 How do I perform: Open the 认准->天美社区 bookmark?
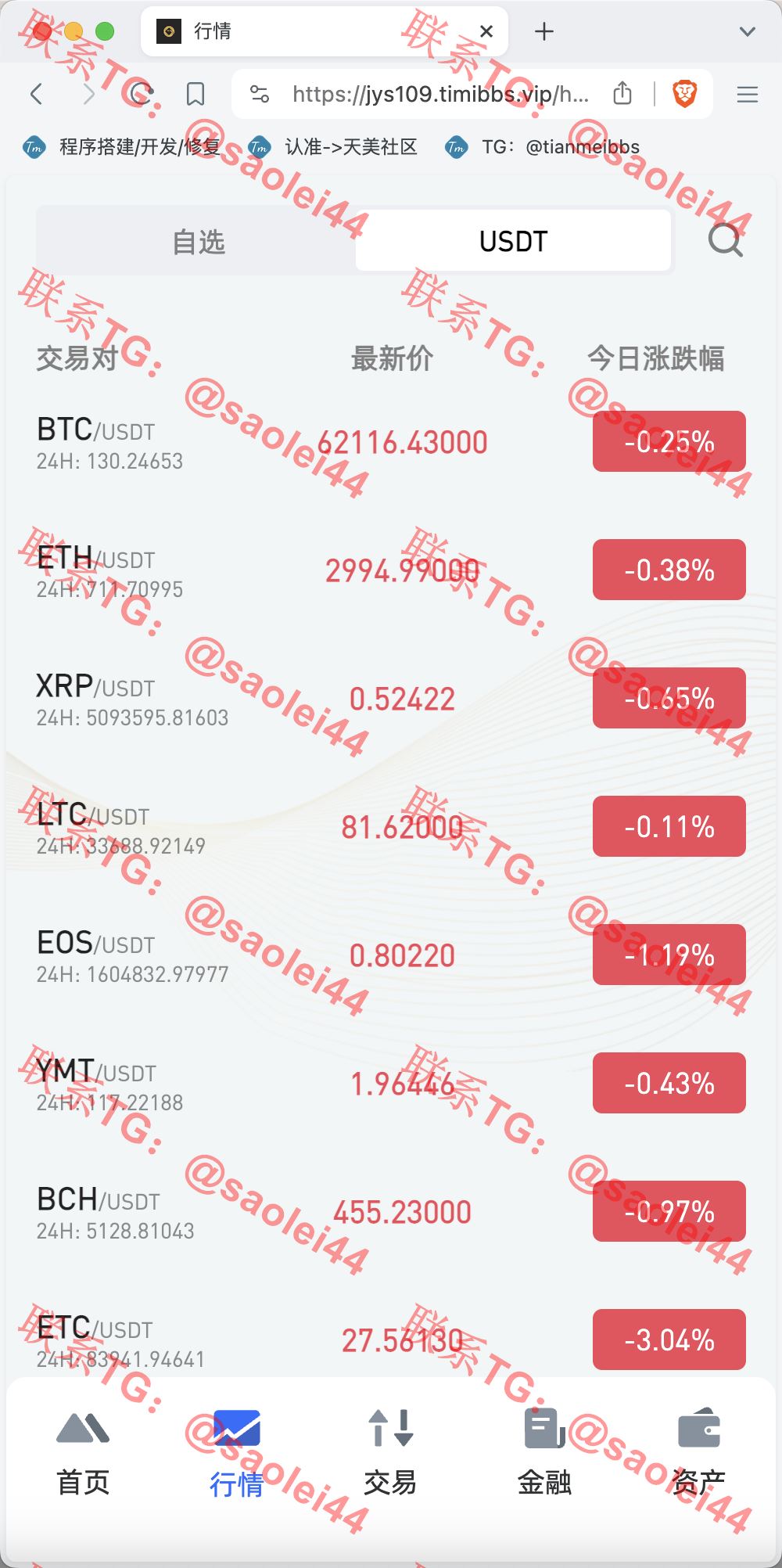(333, 147)
